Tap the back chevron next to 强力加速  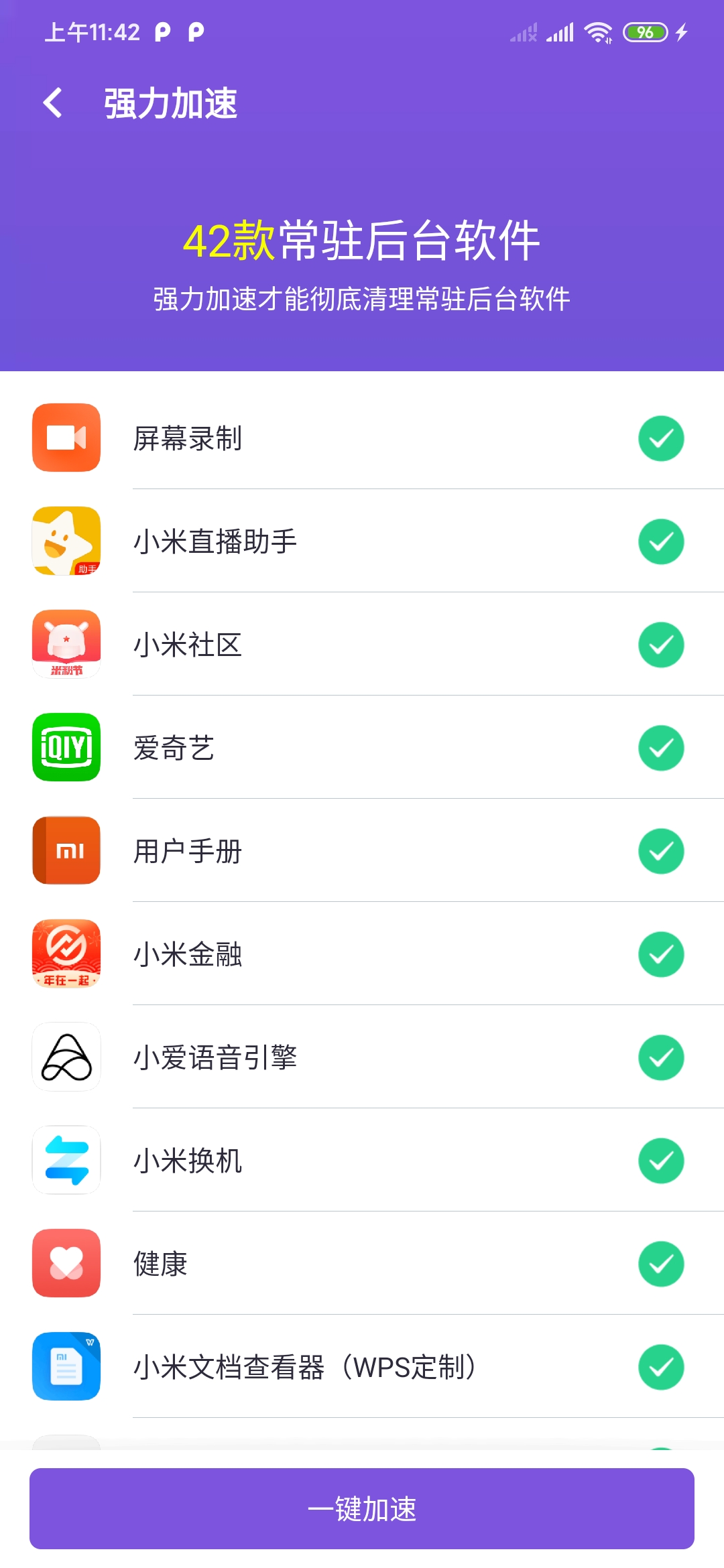click(54, 102)
